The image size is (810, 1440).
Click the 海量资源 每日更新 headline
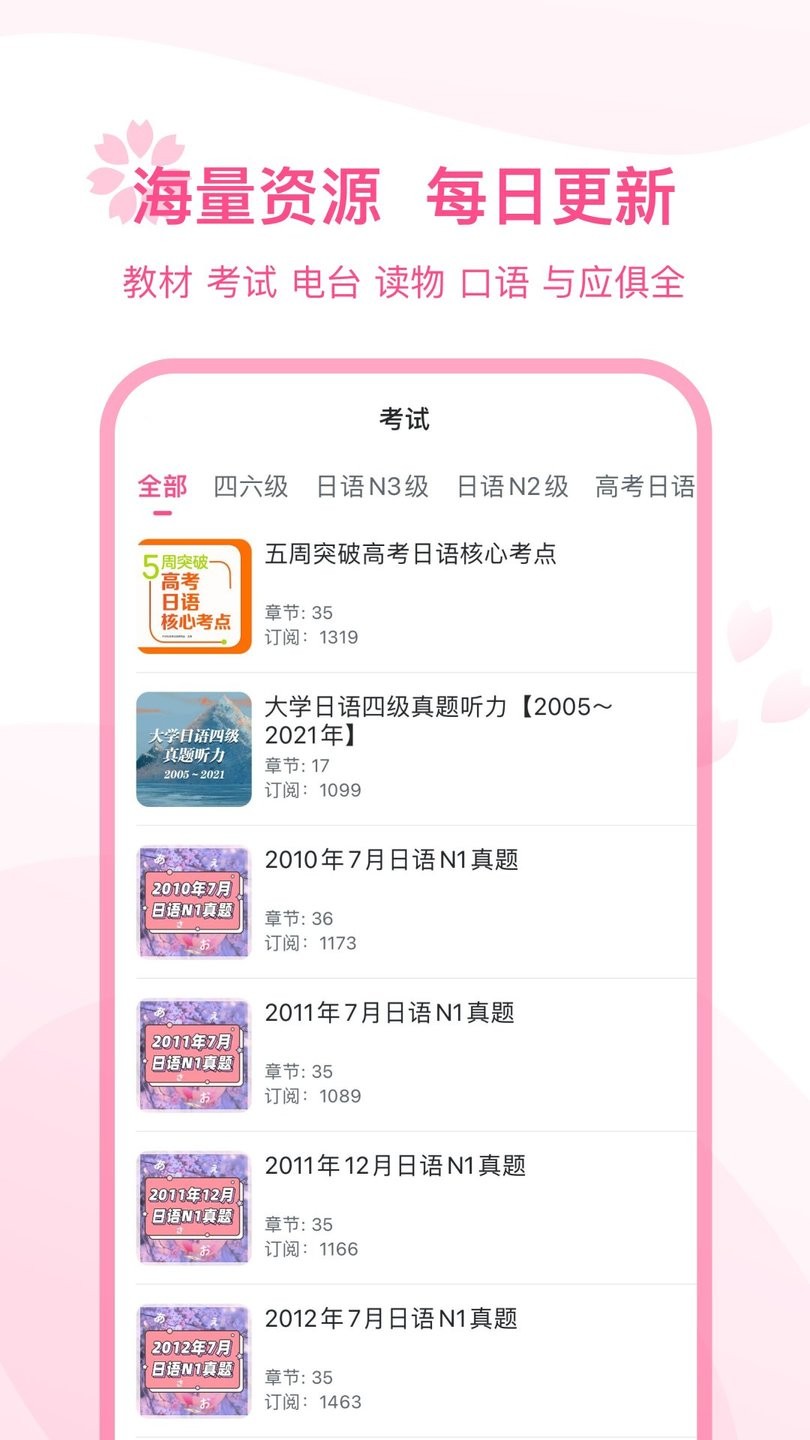pos(405,196)
